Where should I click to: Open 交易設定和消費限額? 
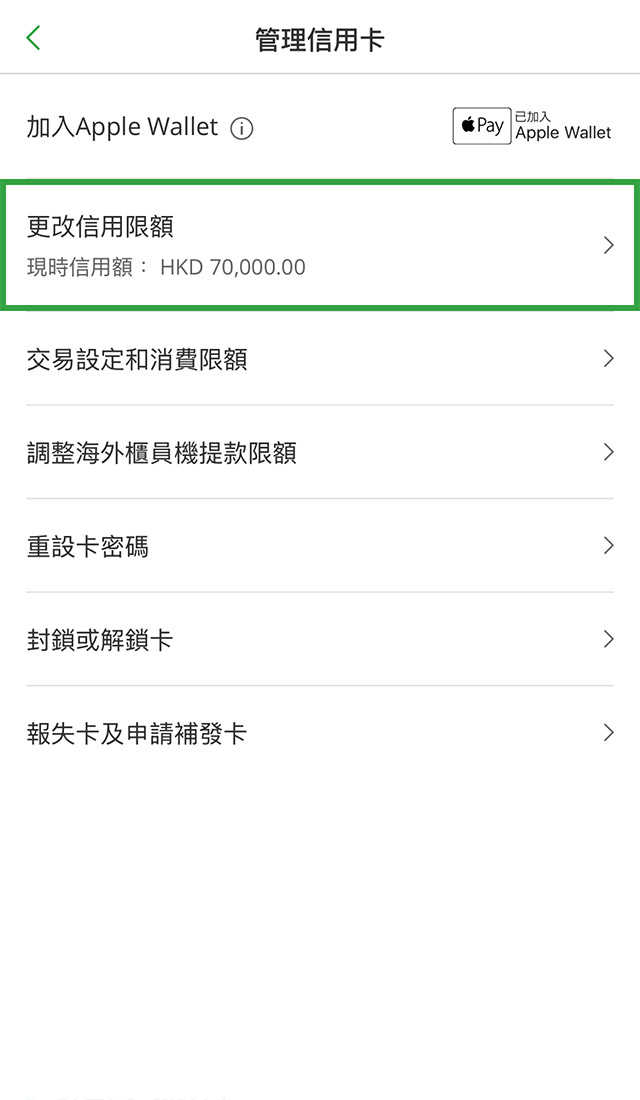click(x=320, y=359)
